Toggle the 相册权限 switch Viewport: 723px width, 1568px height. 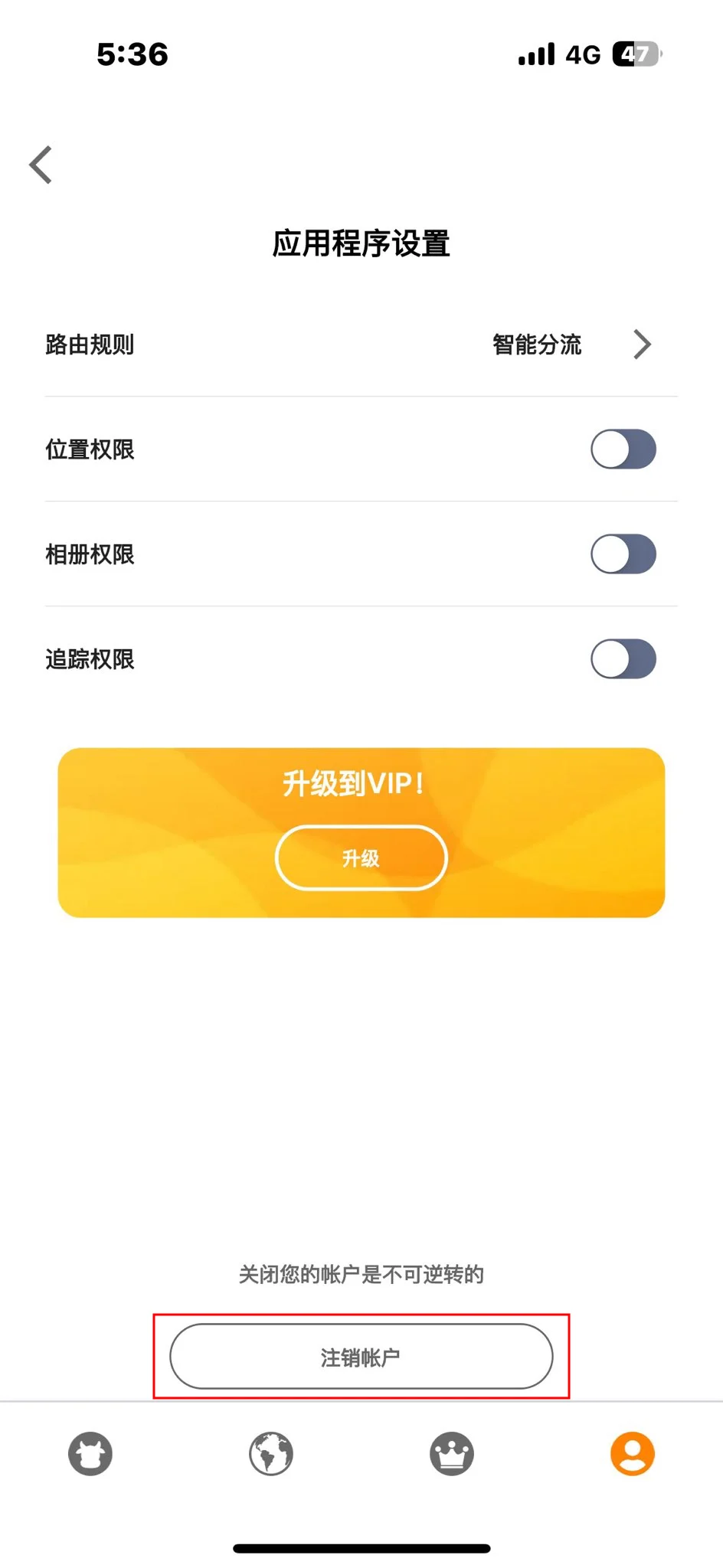click(x=623, y=554)
